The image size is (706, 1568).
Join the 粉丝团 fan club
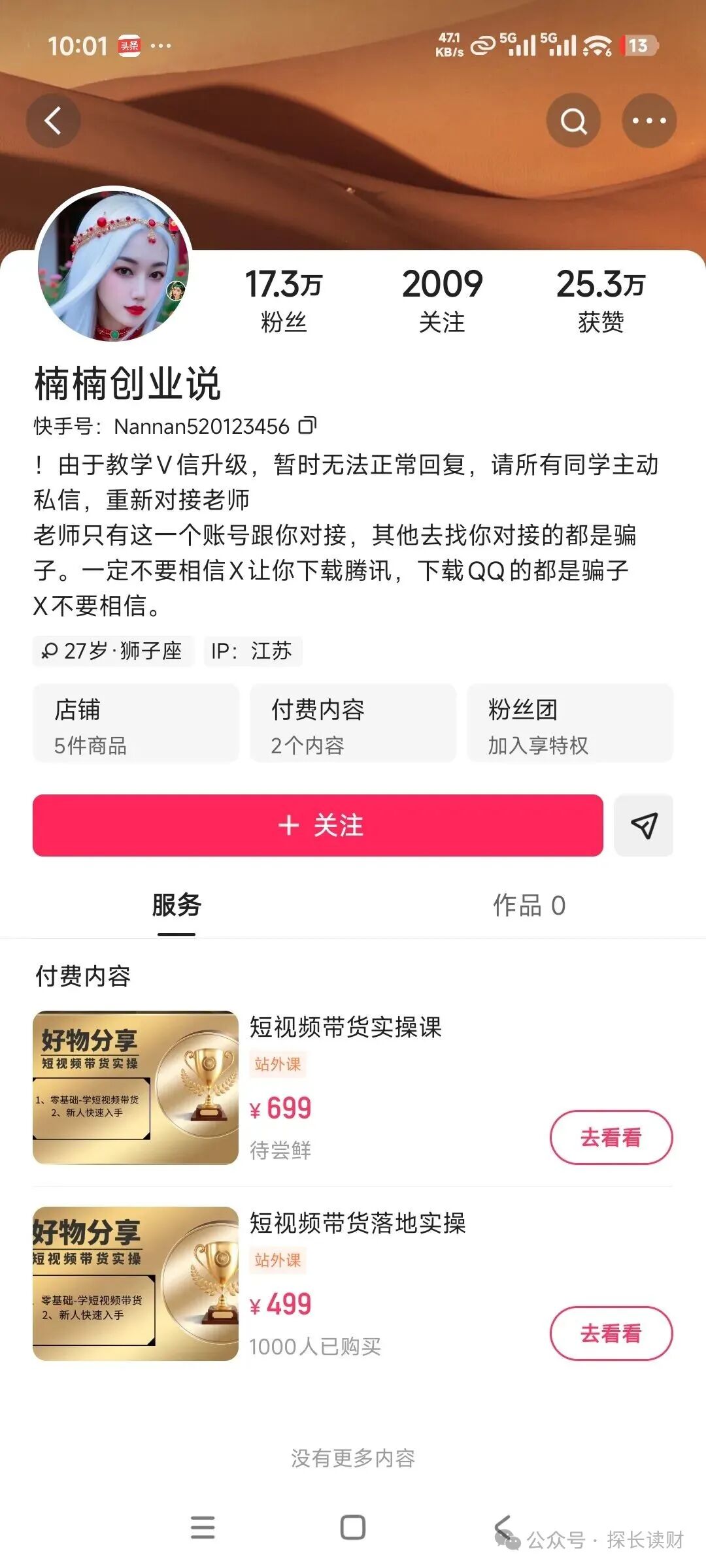coord(570,723)
